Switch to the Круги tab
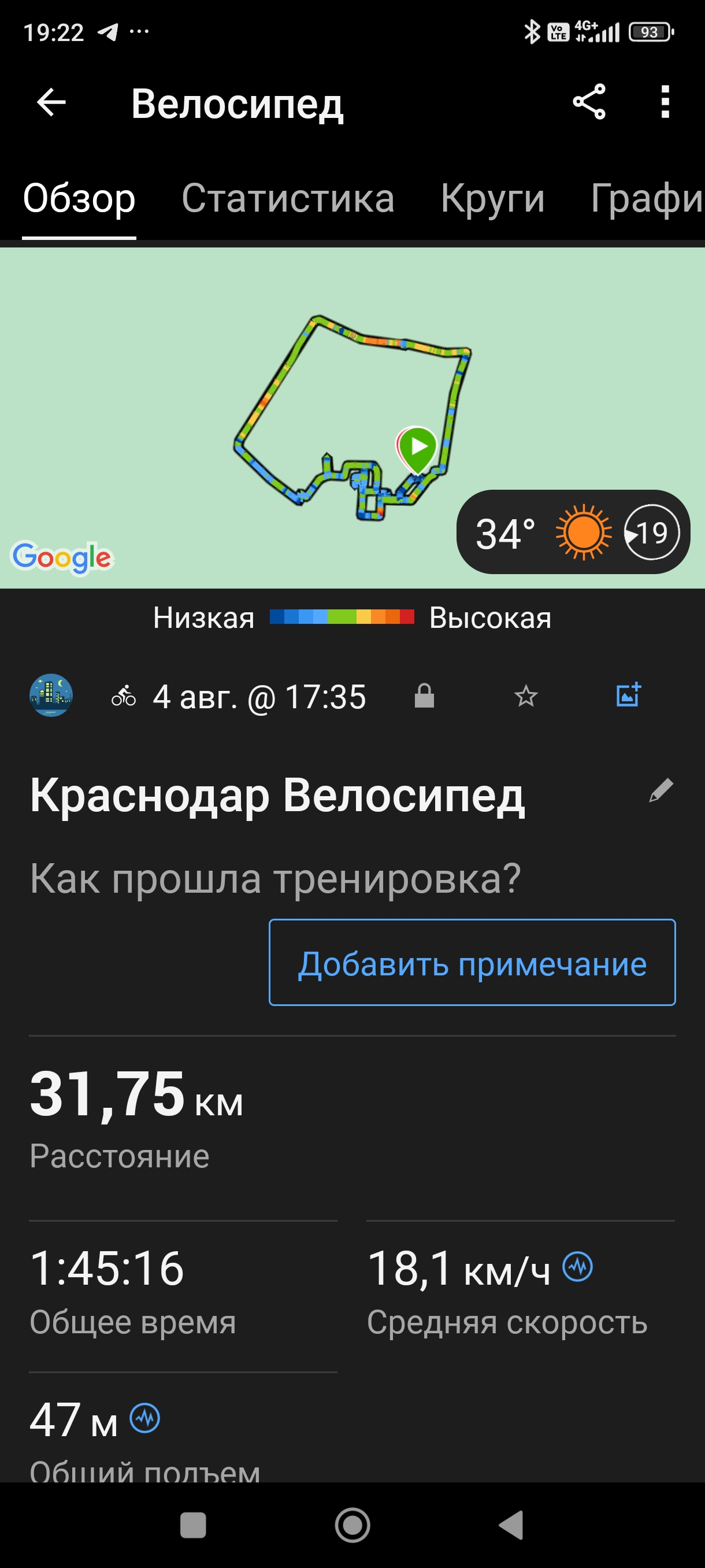The image size is (705, 1568). click(x=492, y=198)
